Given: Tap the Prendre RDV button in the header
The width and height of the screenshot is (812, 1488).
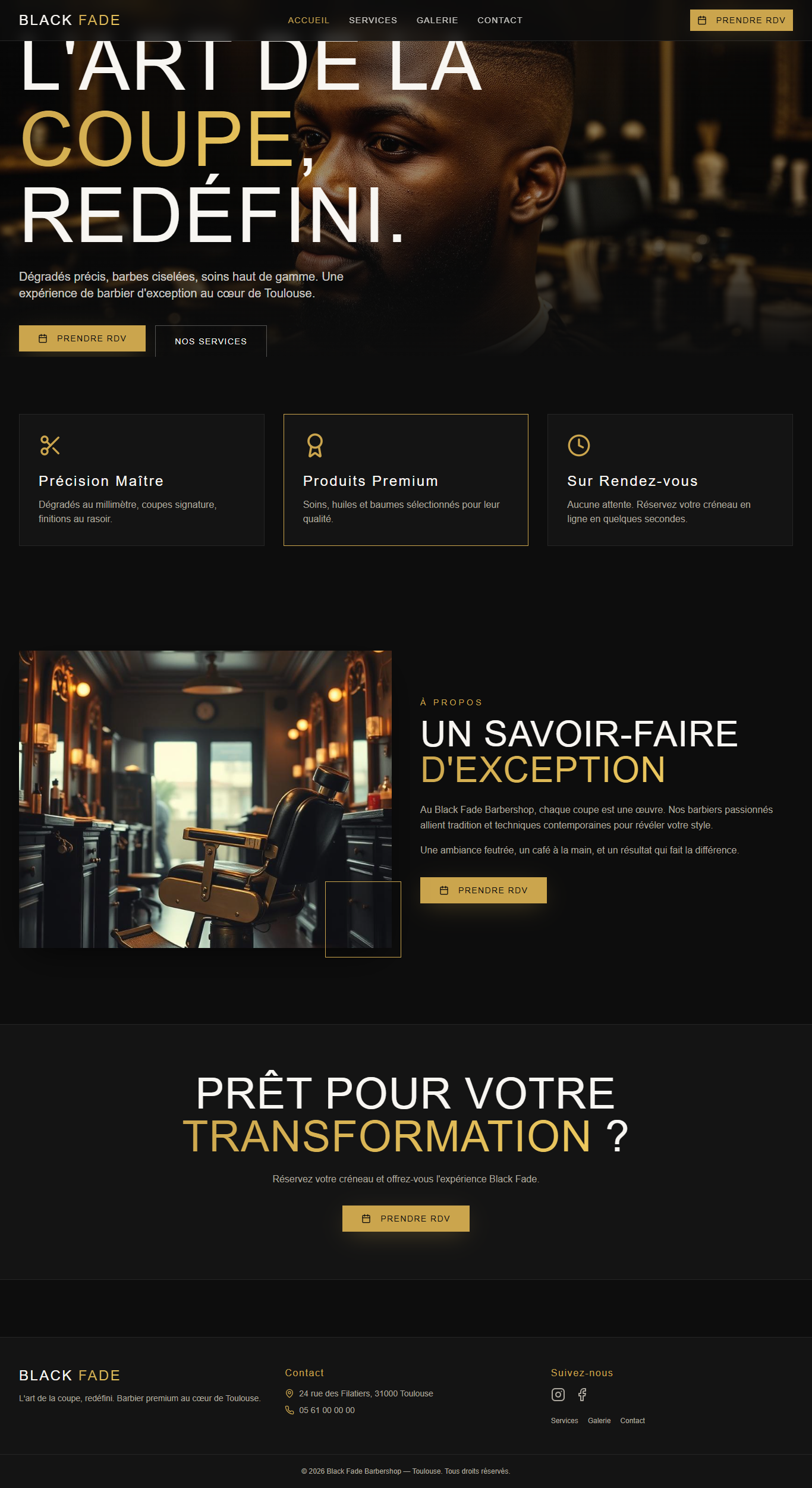Looking at the screenshot, I should click(x=741, y=20).
